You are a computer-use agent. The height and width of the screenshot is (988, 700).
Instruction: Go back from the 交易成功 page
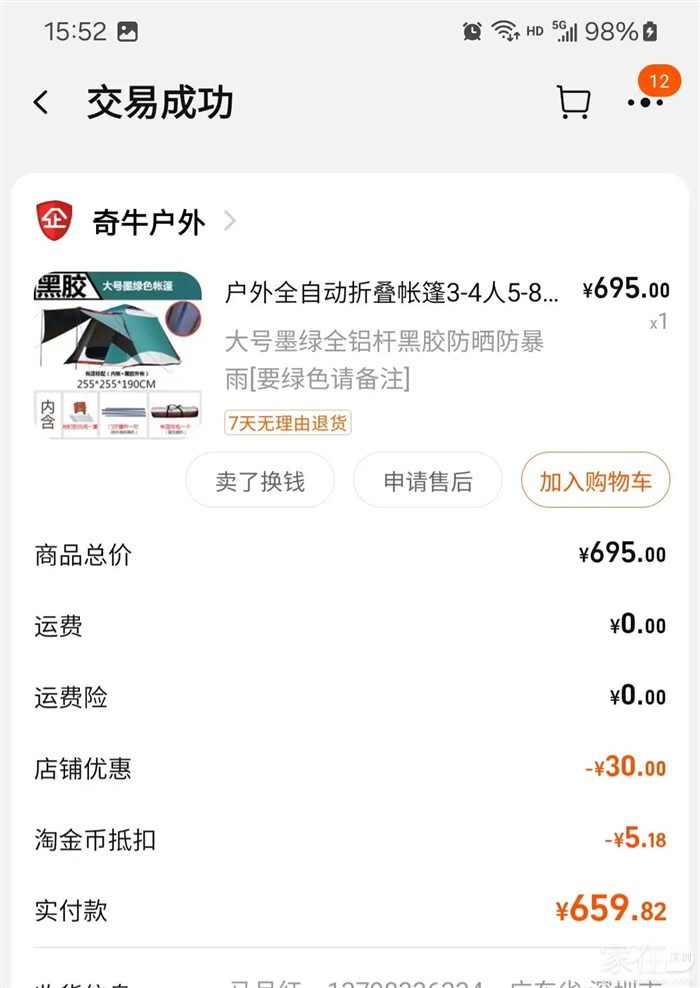click(x=41, y=102)
